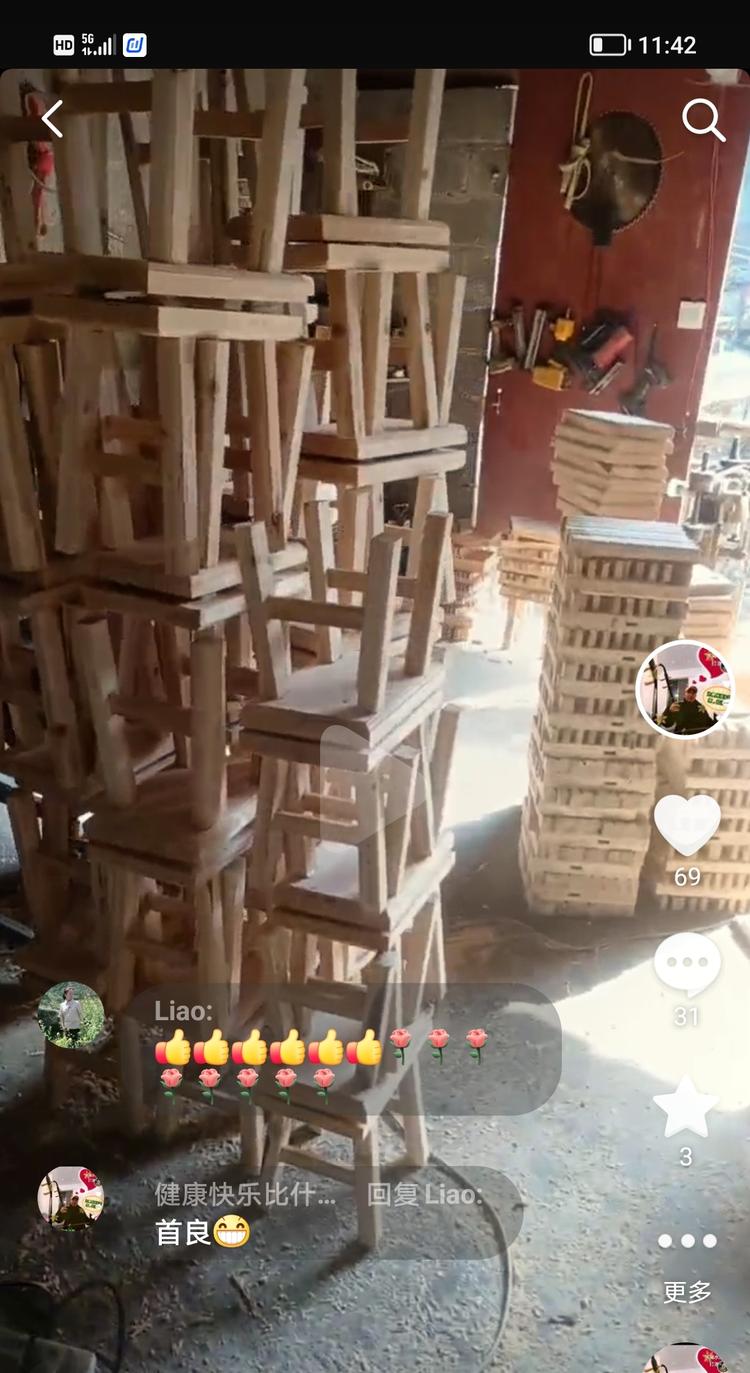Open the video creator's profile avatar
The height and width of the screenshot is (1373, 750).
click(685, 689)
